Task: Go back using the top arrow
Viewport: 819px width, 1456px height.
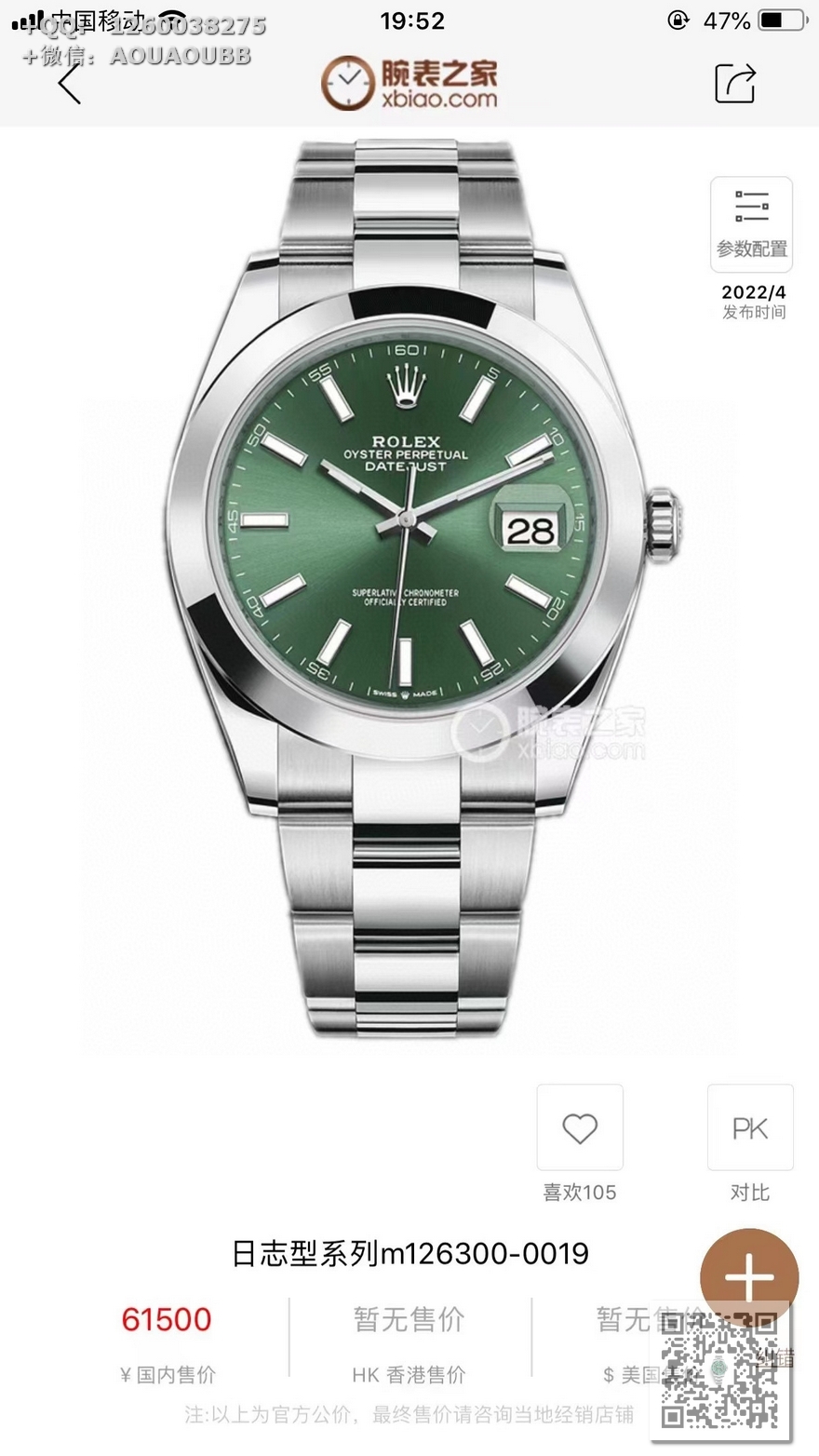Action: coord(70,83)
